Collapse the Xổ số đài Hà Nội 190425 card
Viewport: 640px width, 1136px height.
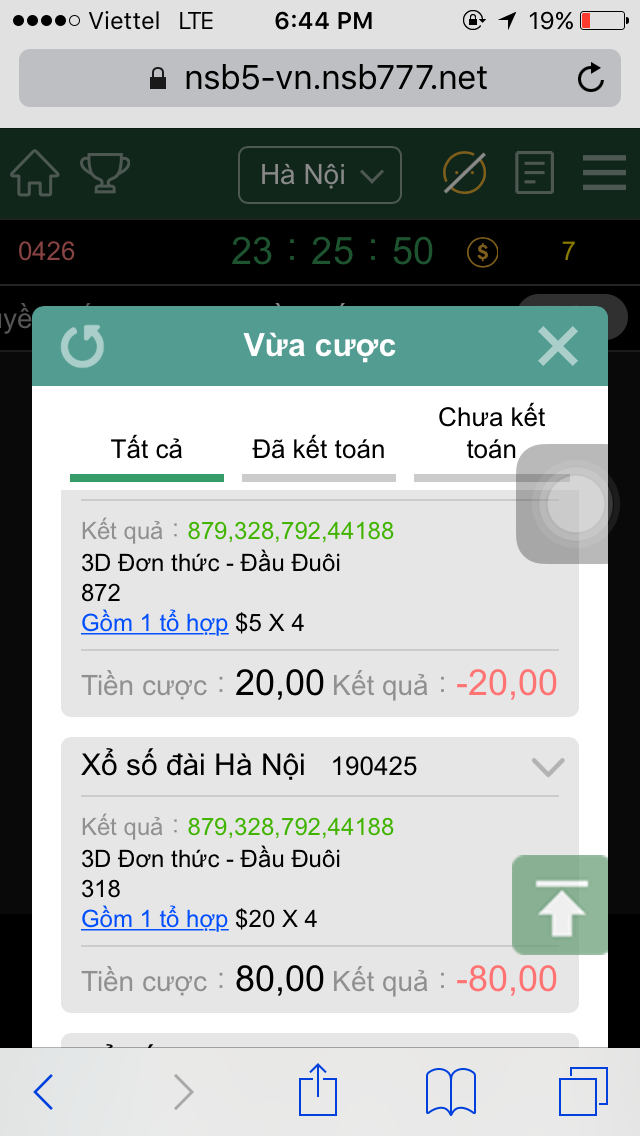[x=547, y=767]
